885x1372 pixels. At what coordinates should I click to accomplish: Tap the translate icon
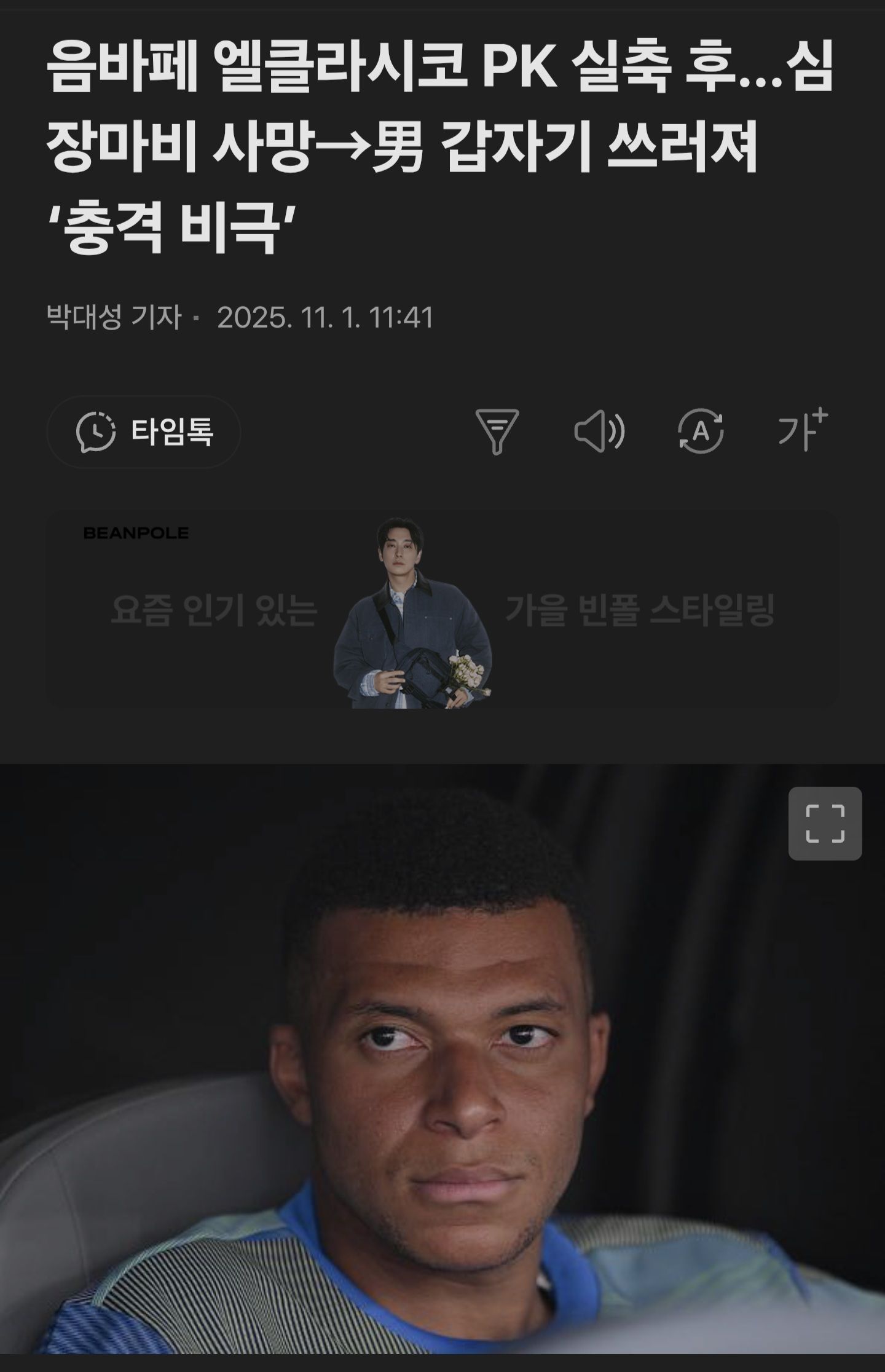click(701, 432)
